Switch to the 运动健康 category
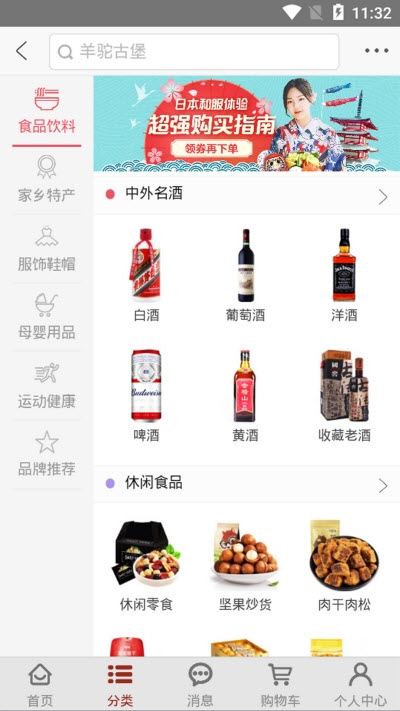Screen dimensions: 400x711 coord(47,385)
